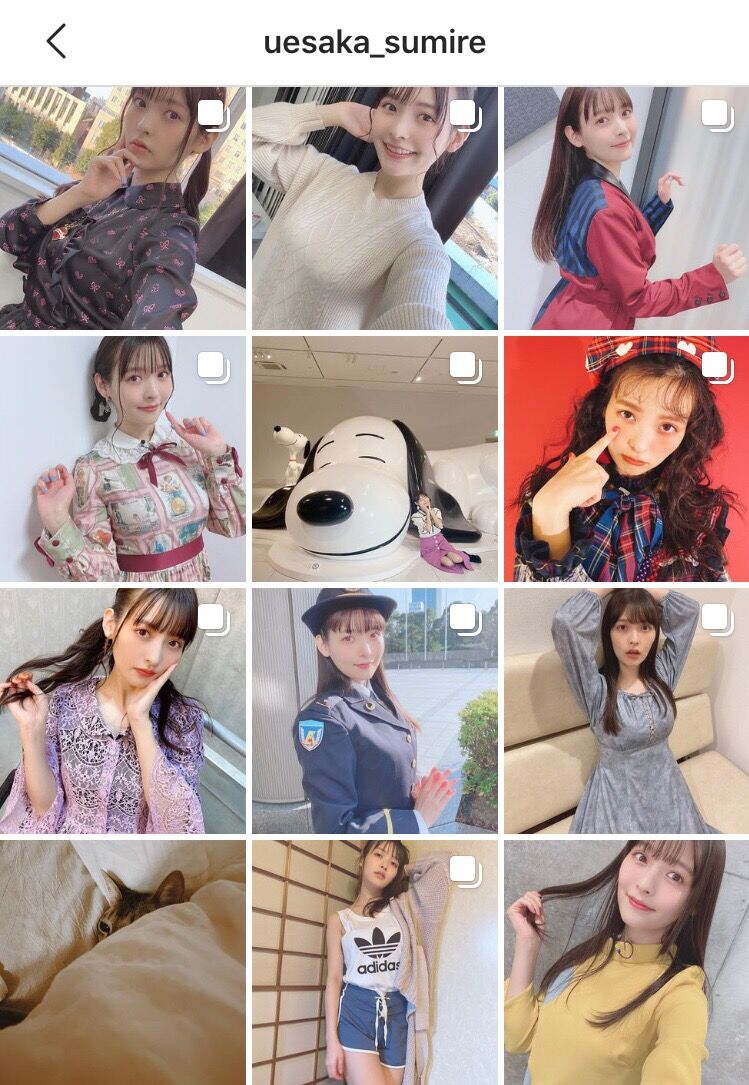This screenshot has height=1085, width=749.
Task: Select the multi-photo icon on the adidas outfit post
Action: [463, 868]
